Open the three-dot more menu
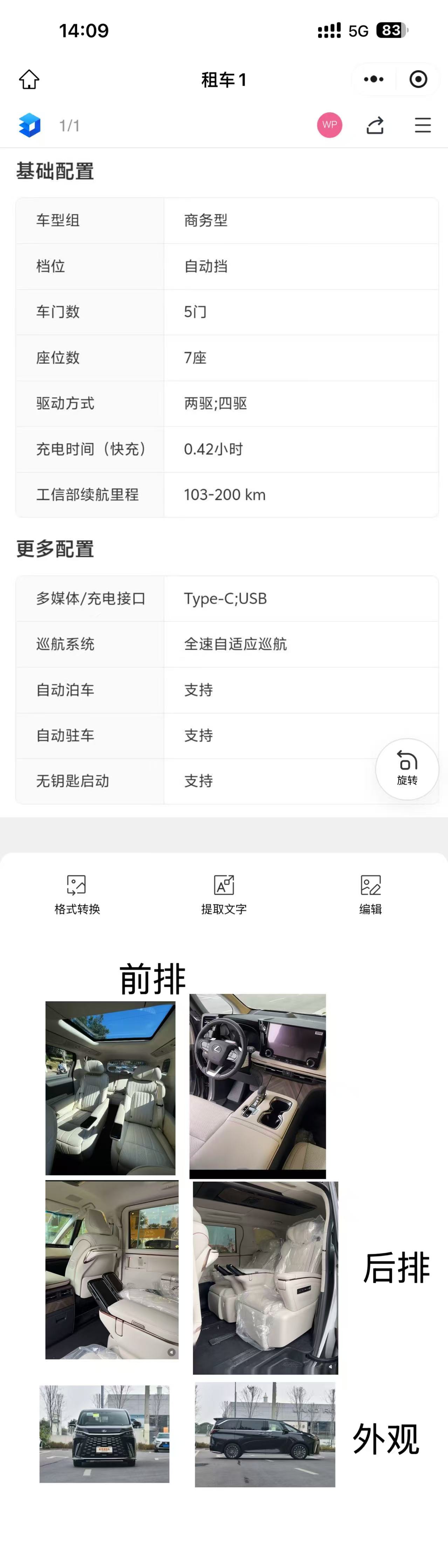The height and width of the screenshot is (1568, 448). 373,79
